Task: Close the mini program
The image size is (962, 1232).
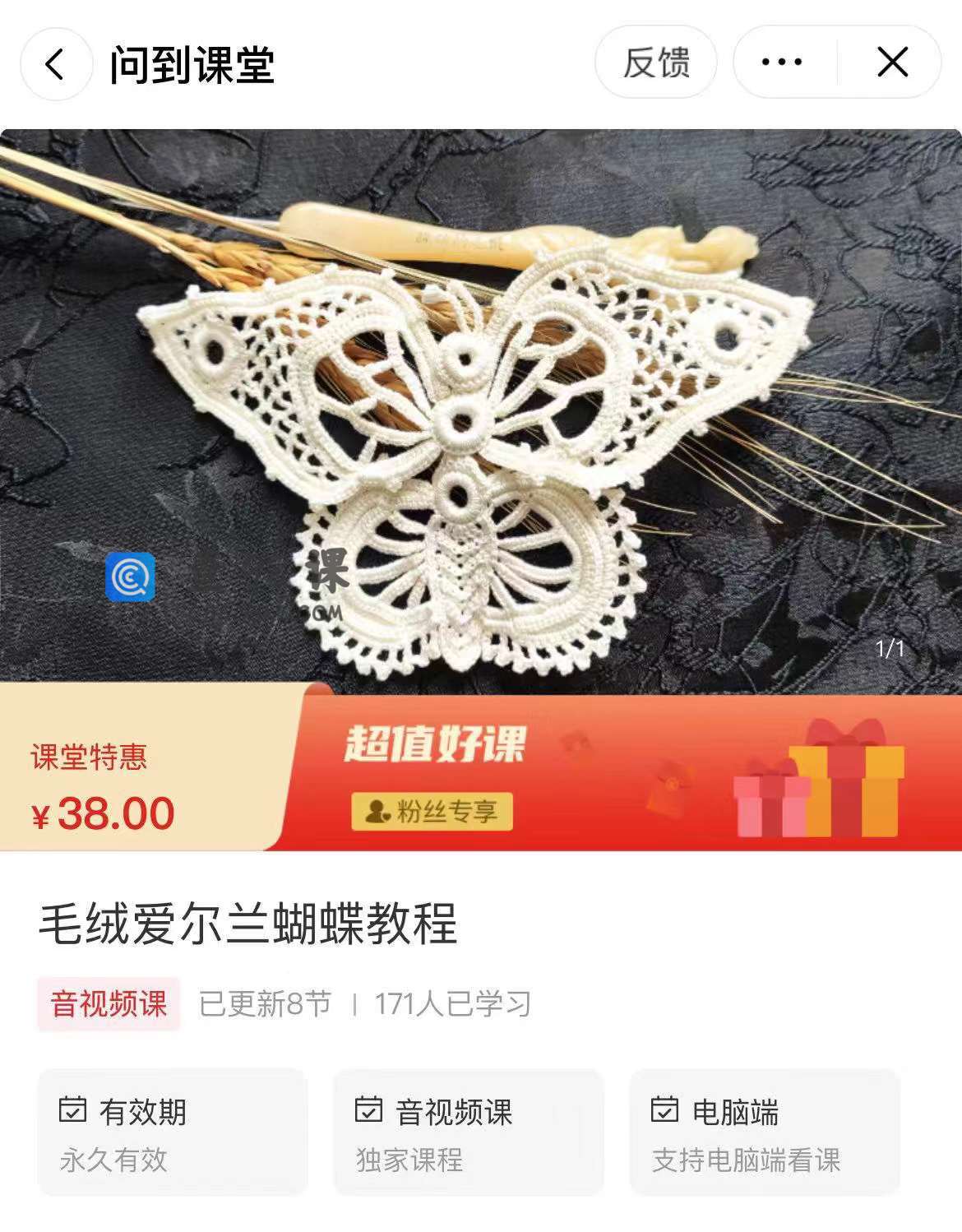Action: 892,63
